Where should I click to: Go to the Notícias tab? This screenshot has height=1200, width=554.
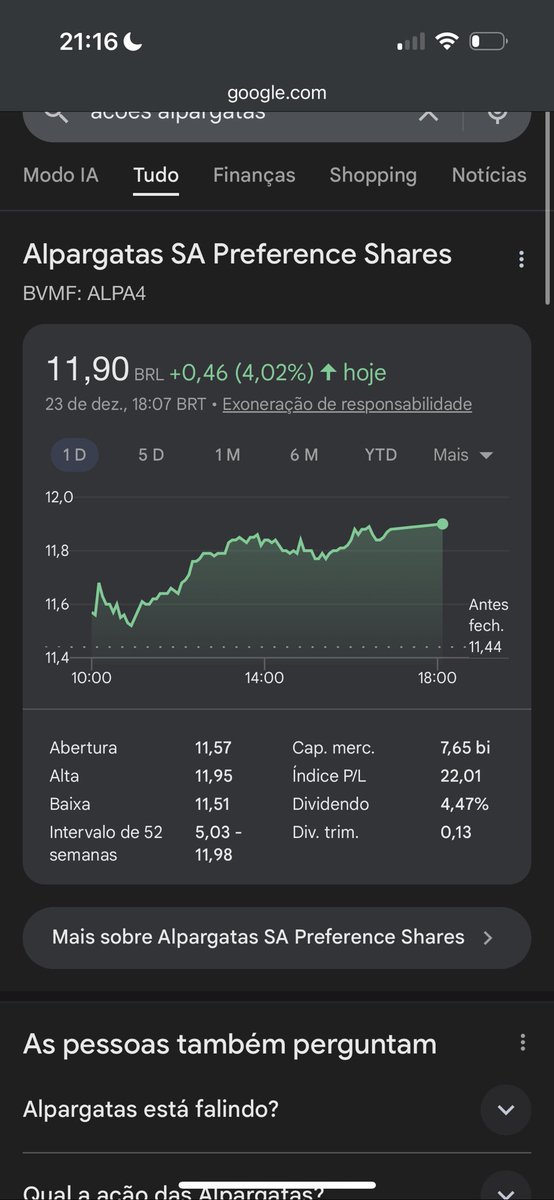[x=489, y=175]
